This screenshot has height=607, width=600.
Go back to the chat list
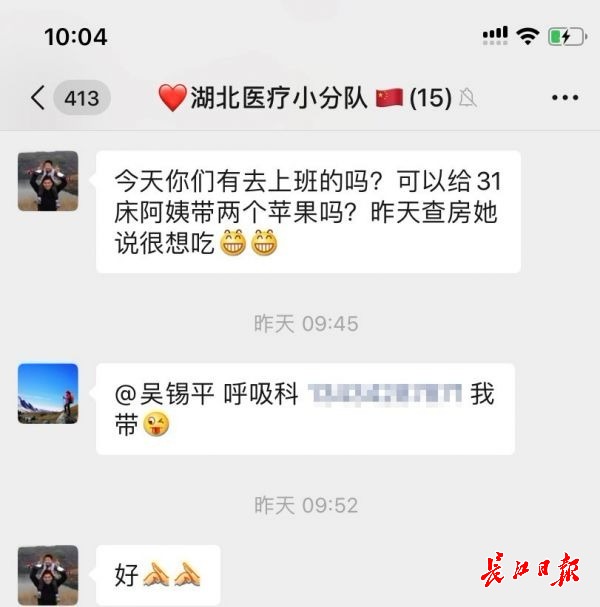(40, 98)
